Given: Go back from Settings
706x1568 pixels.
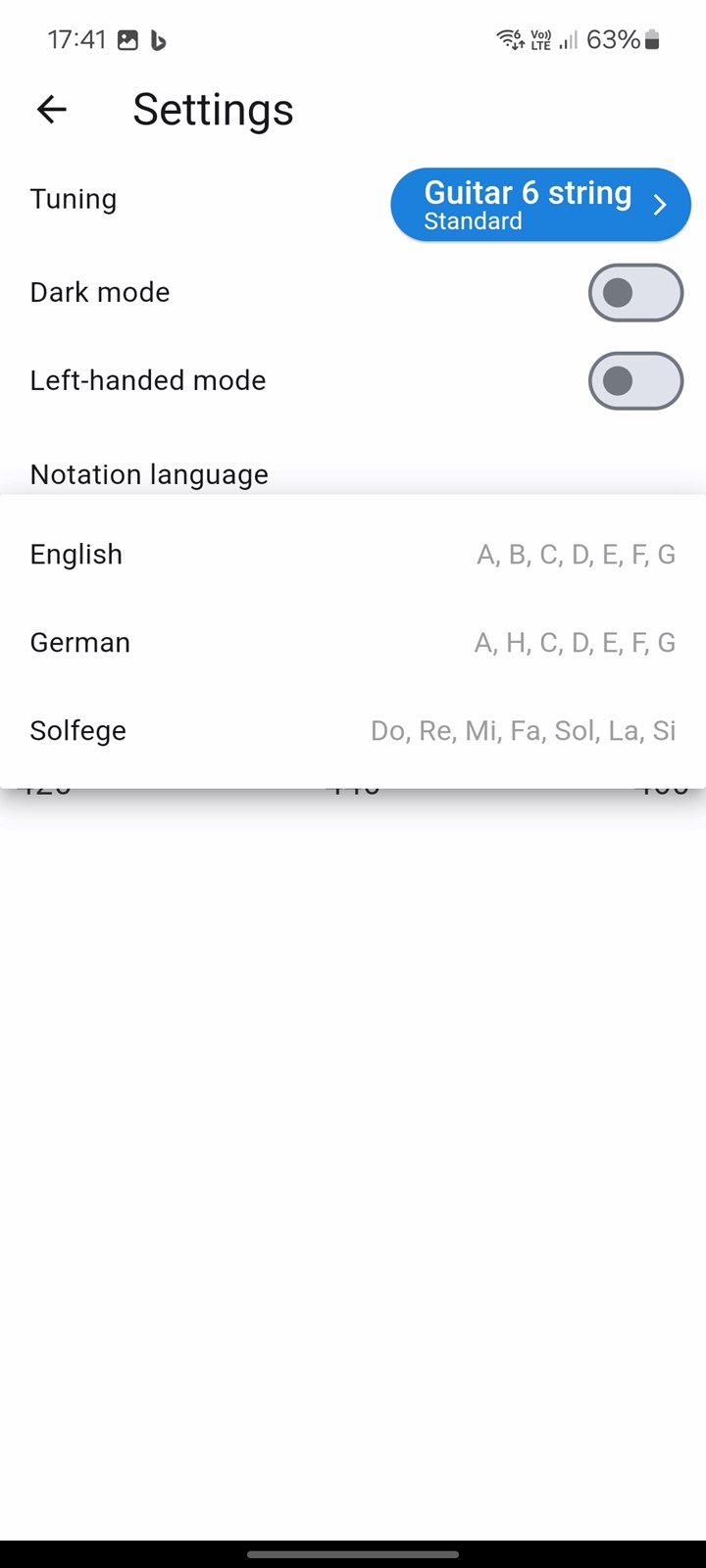Looking at the screenshot, I should pos(51,109).
